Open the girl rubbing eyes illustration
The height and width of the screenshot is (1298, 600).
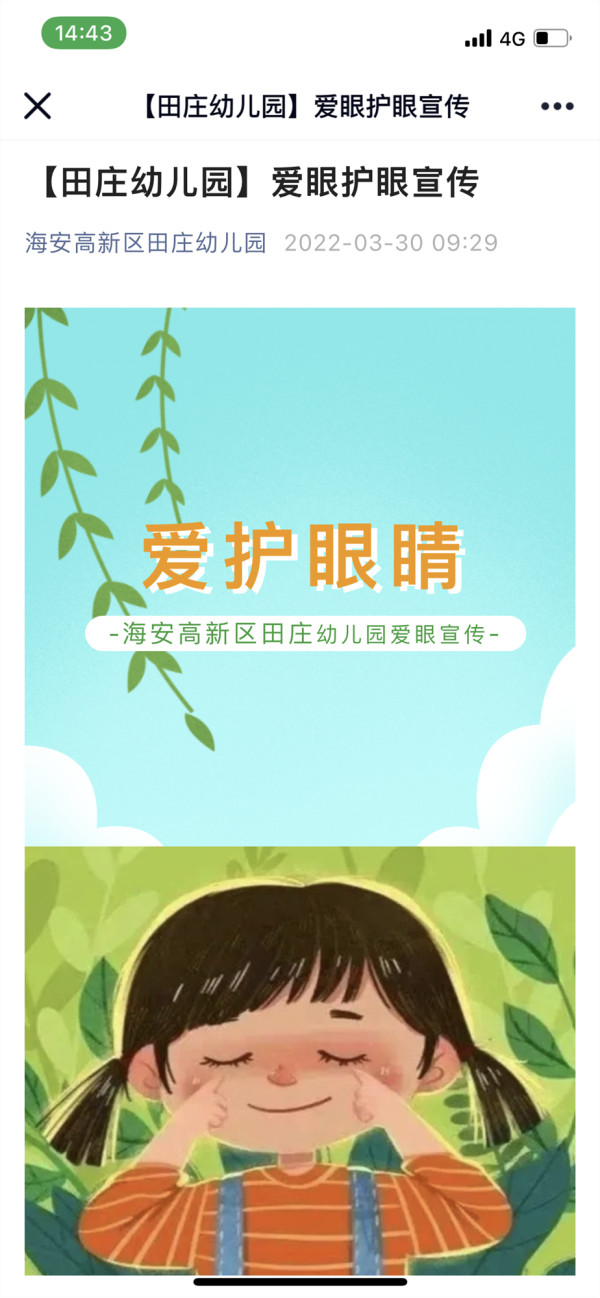tap(300, 1060)
